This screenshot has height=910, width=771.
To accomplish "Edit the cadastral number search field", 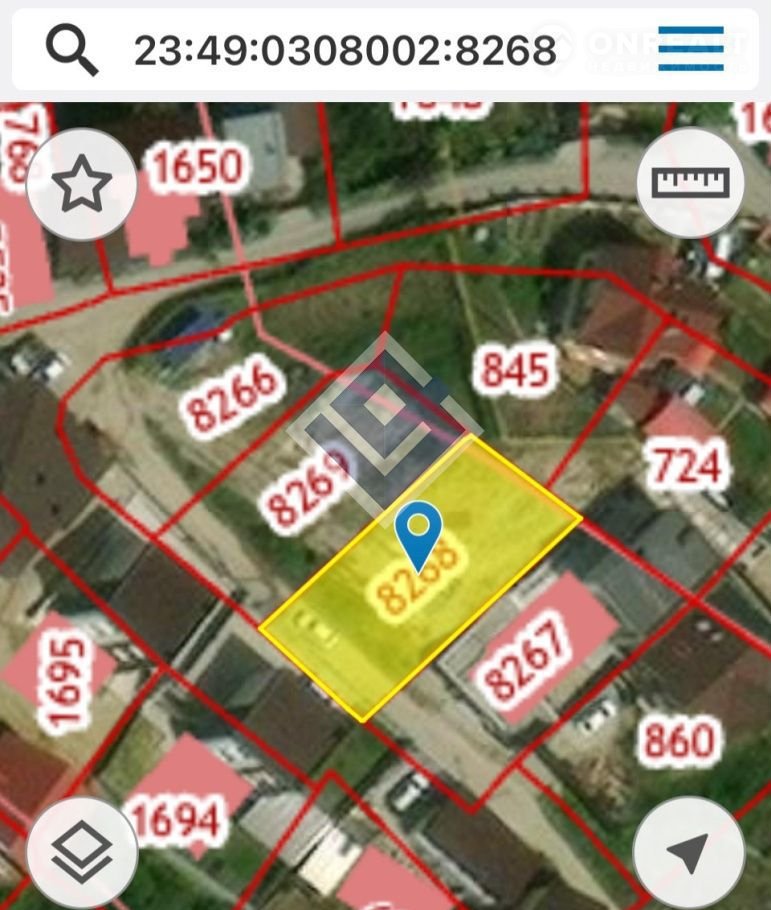I will click(x=345, y=49).
